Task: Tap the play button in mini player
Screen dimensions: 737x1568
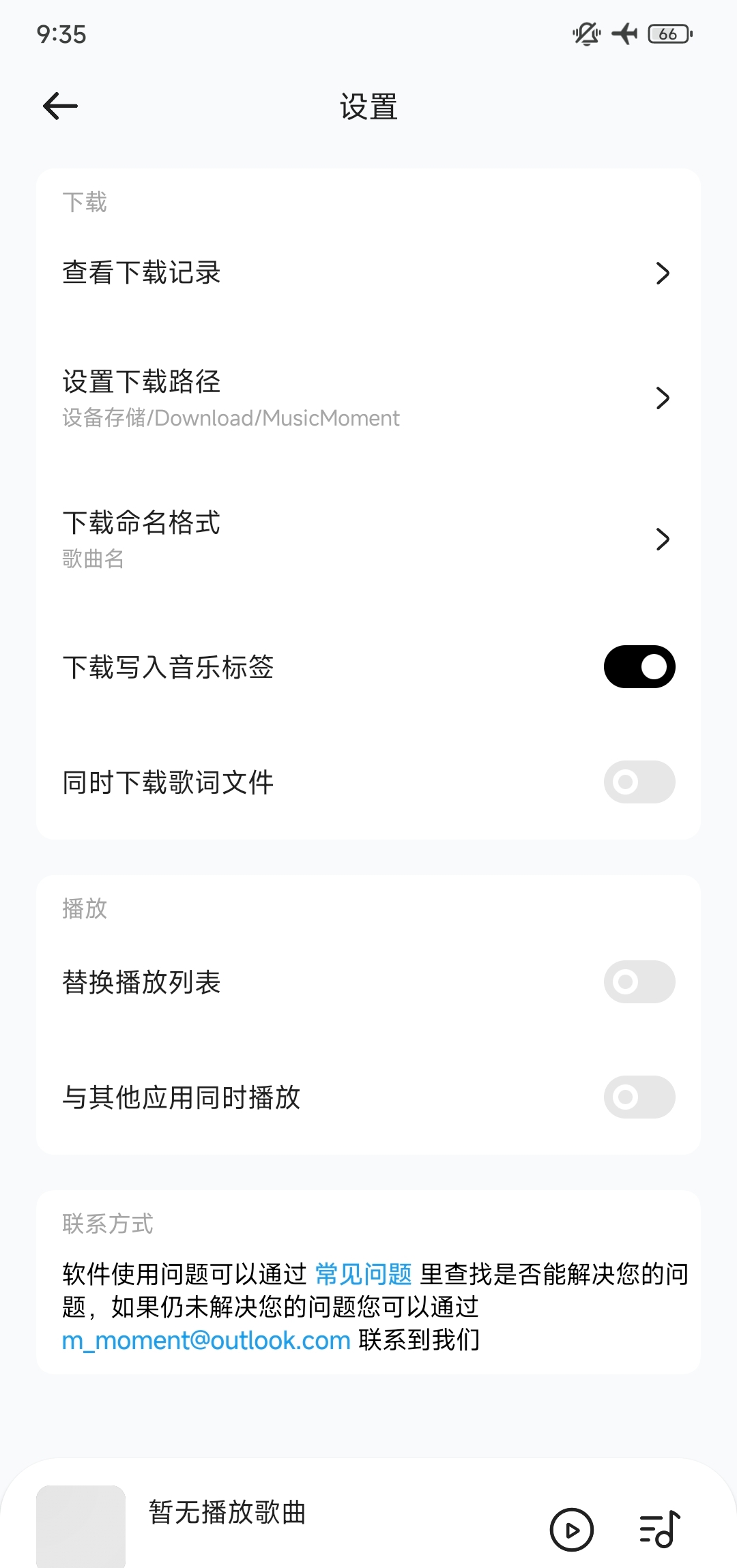Action: pyautogui.click(x=571, y=1530)
